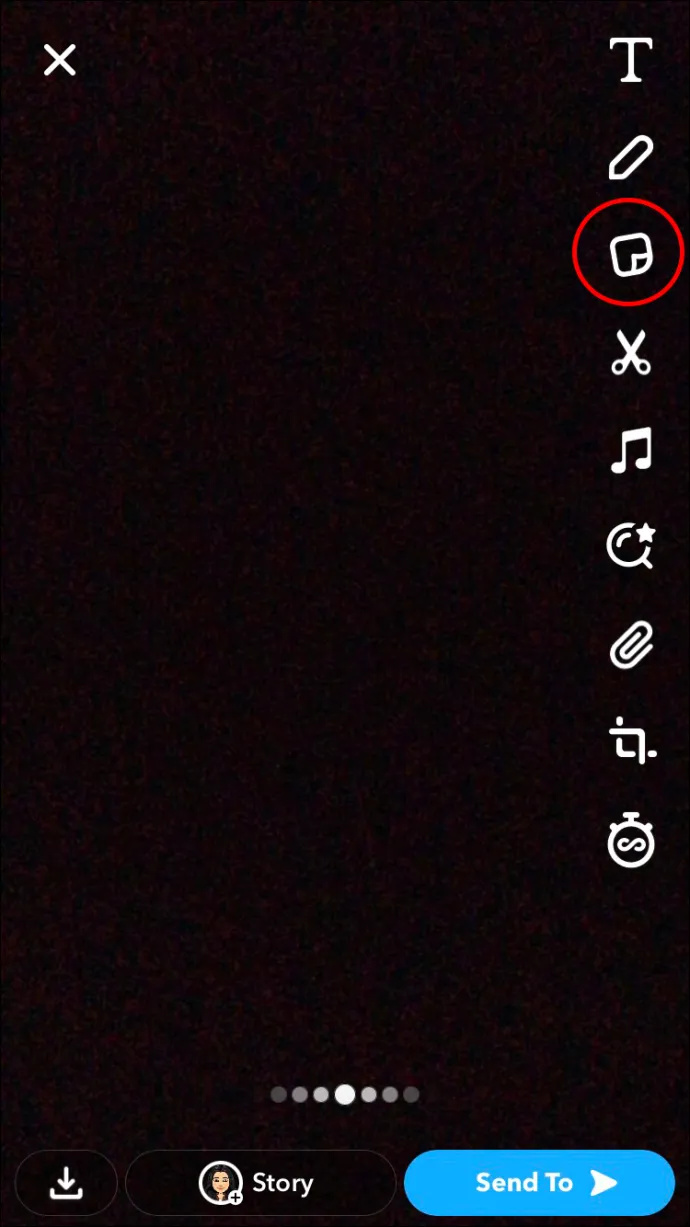The height and width of the screenshot is (1227, 690).
Task: Select the pencil drawing tool
Action: [x=631, y=158]
